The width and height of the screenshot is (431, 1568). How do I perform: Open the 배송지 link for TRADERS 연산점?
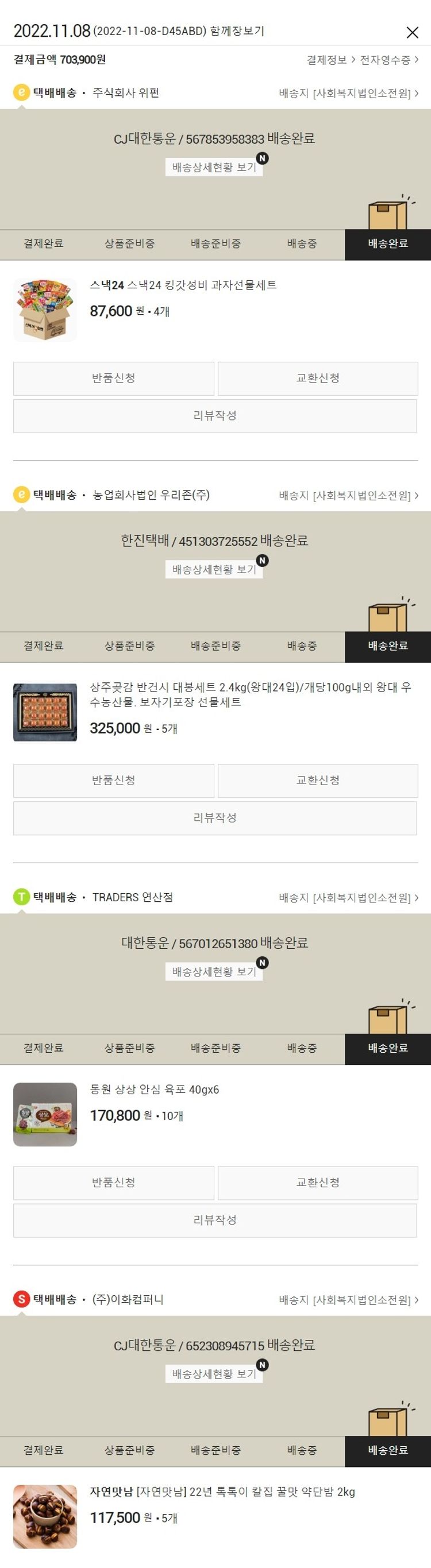(348, 898)
